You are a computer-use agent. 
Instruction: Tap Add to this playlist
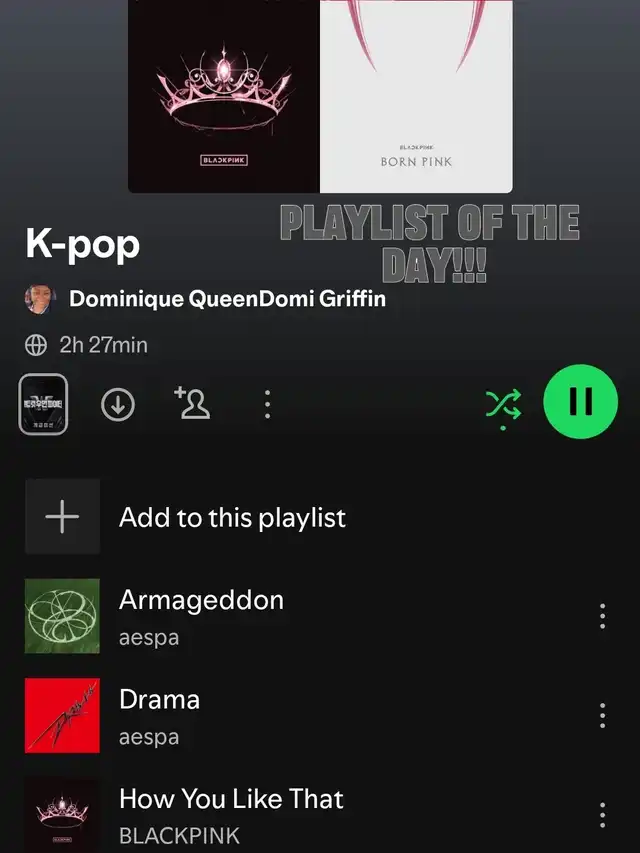(x=185, y=517)
